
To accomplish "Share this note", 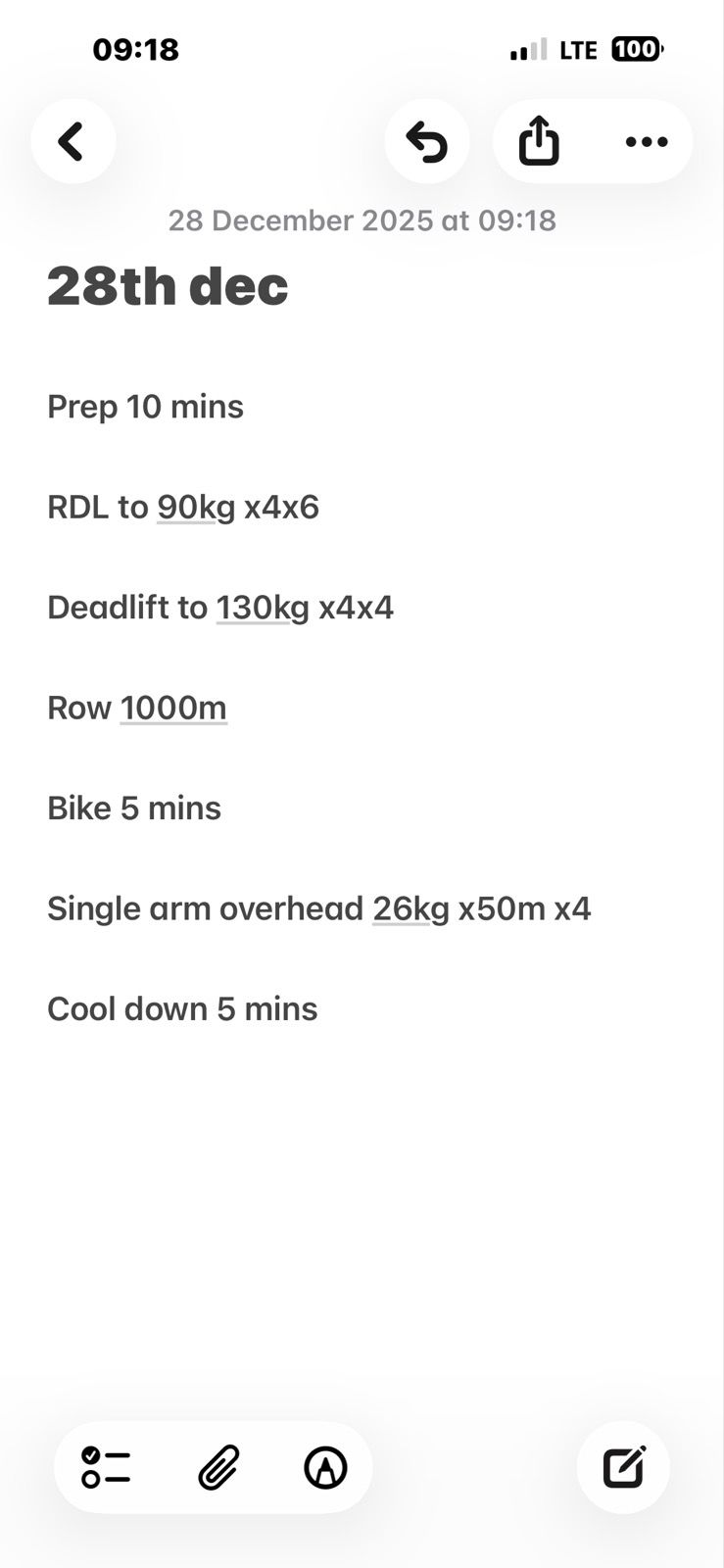I will (x=539, y=142).
